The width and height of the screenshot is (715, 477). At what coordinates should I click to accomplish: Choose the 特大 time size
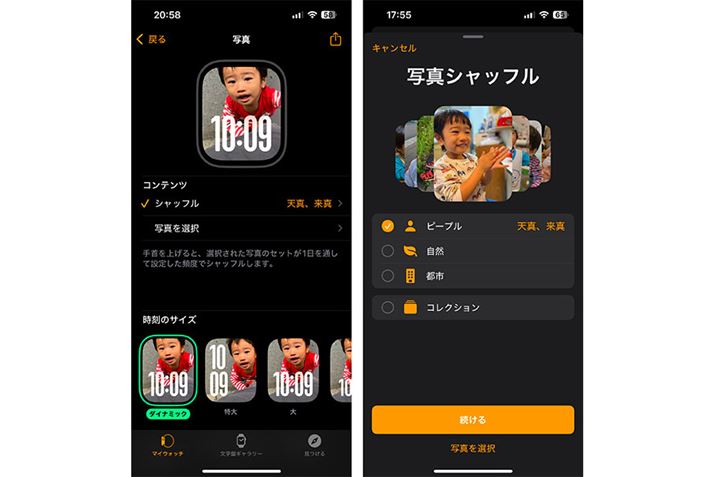(230, 370)
